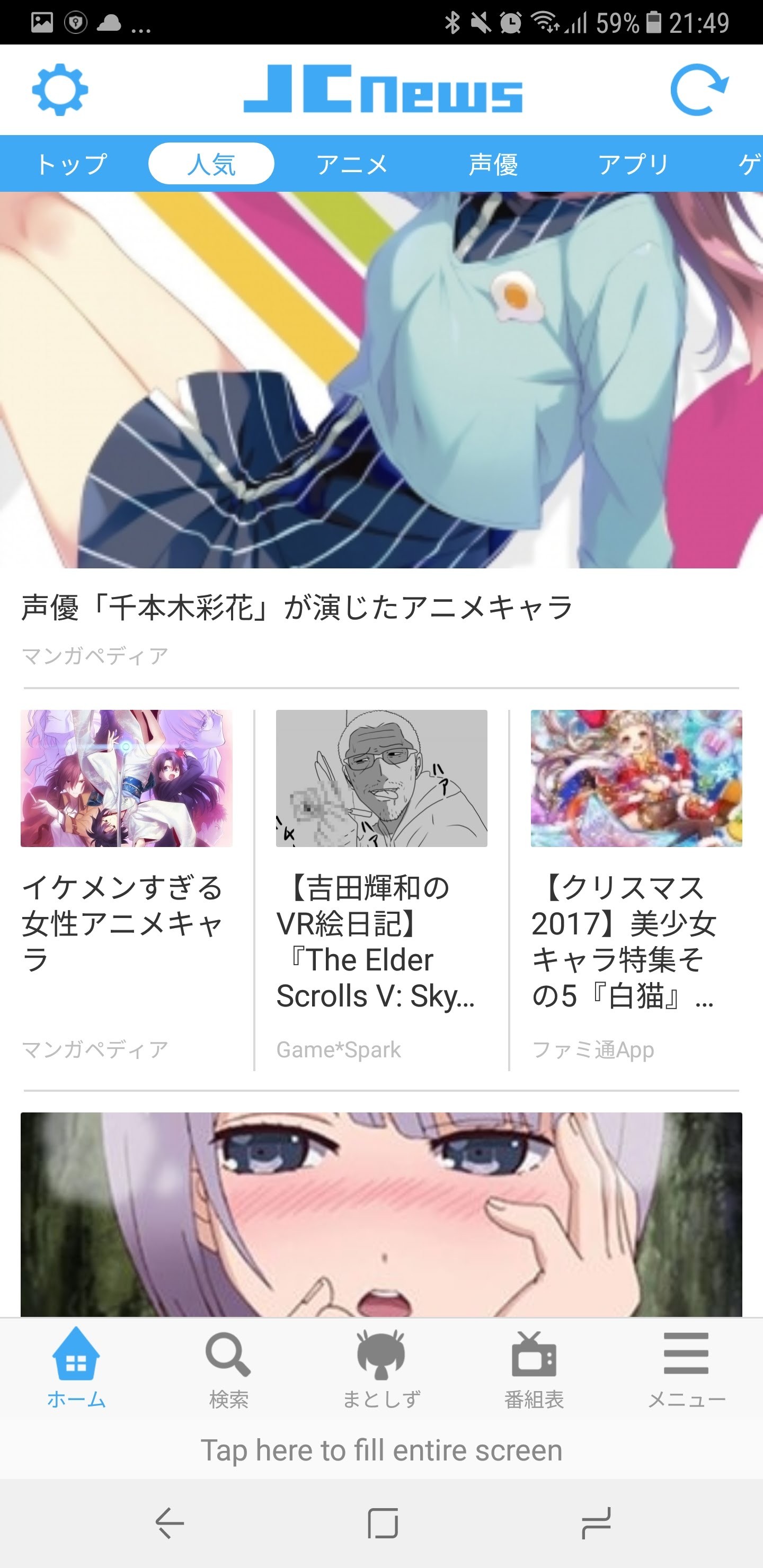Open the アプリ category tab

[x=633, y=164]
